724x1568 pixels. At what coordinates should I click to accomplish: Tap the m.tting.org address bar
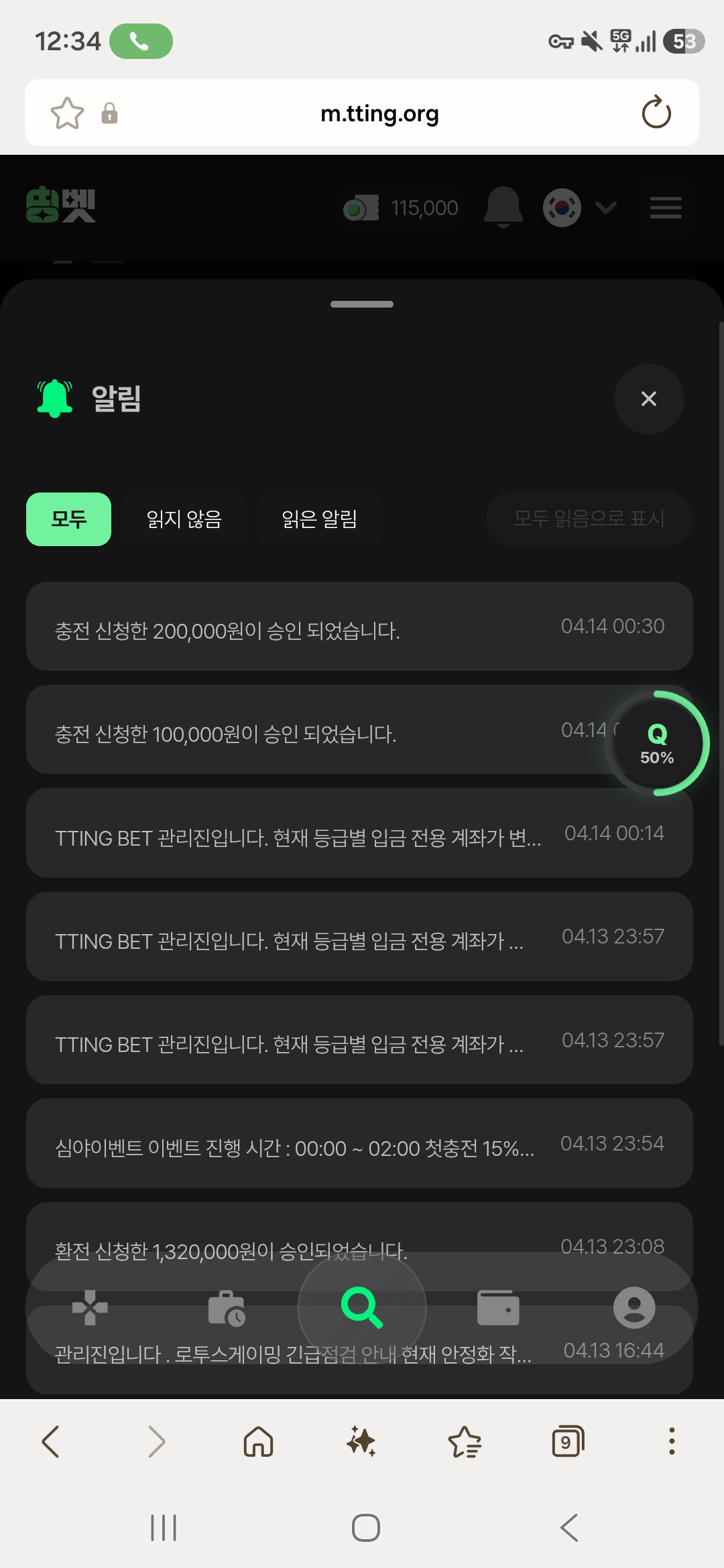[x=379, y=113]
